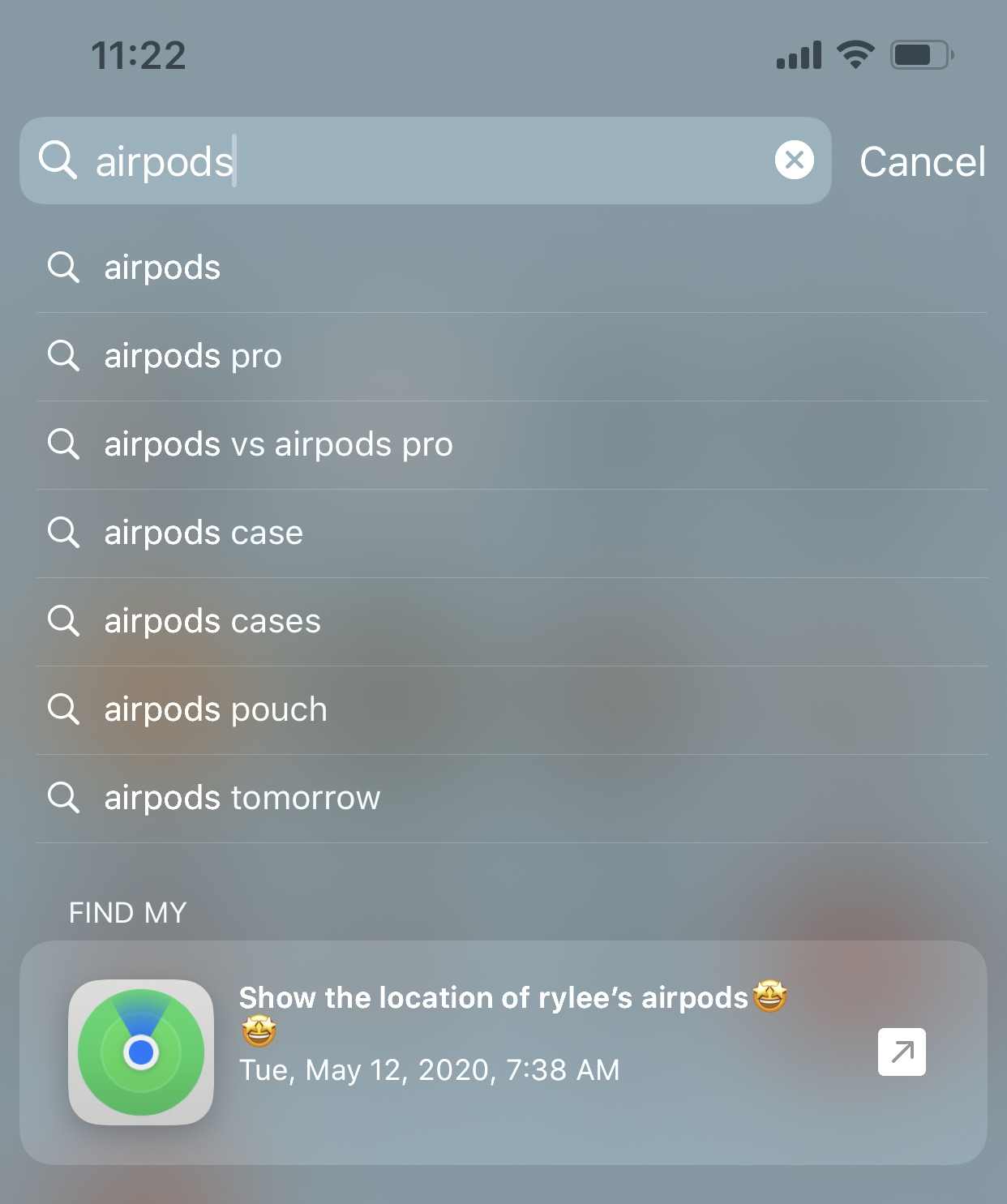The height and width of the screenshot is (1204, 1007).
Task: Choose 'airpods vs airpods pro' suggestion
Action: [x=278, y=444]
